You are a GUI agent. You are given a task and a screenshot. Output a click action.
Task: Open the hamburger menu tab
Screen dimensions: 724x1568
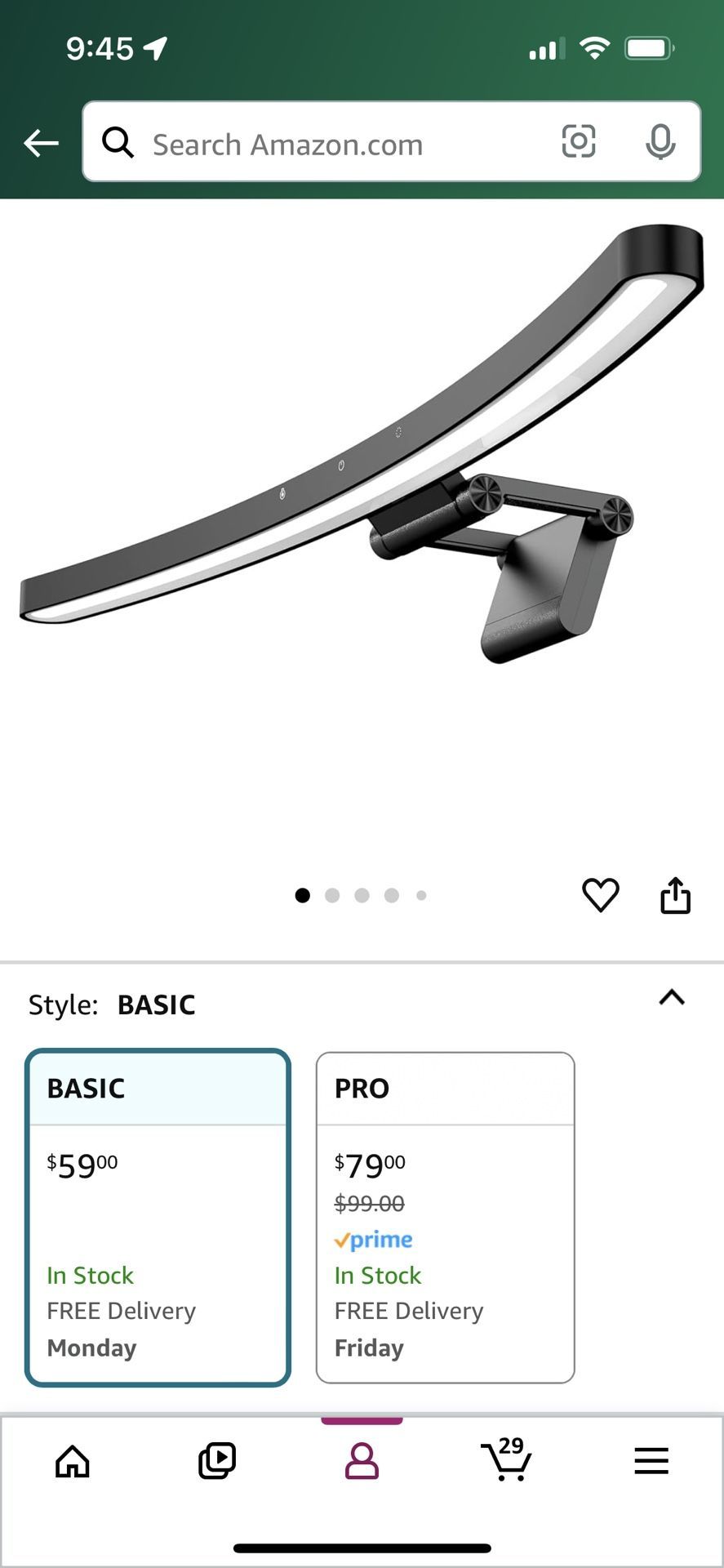tap(651, 1461)
